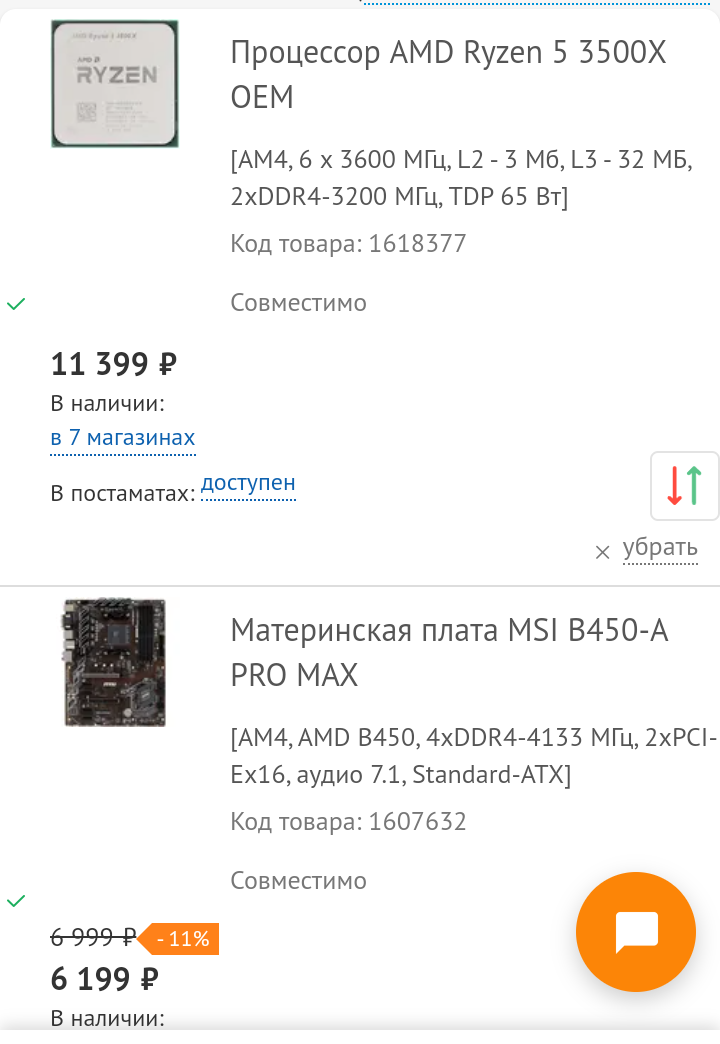Remove the Ryzen processor with 'убрать'
The width and height of the screenshot is (720, 1044).
point(659,548)
